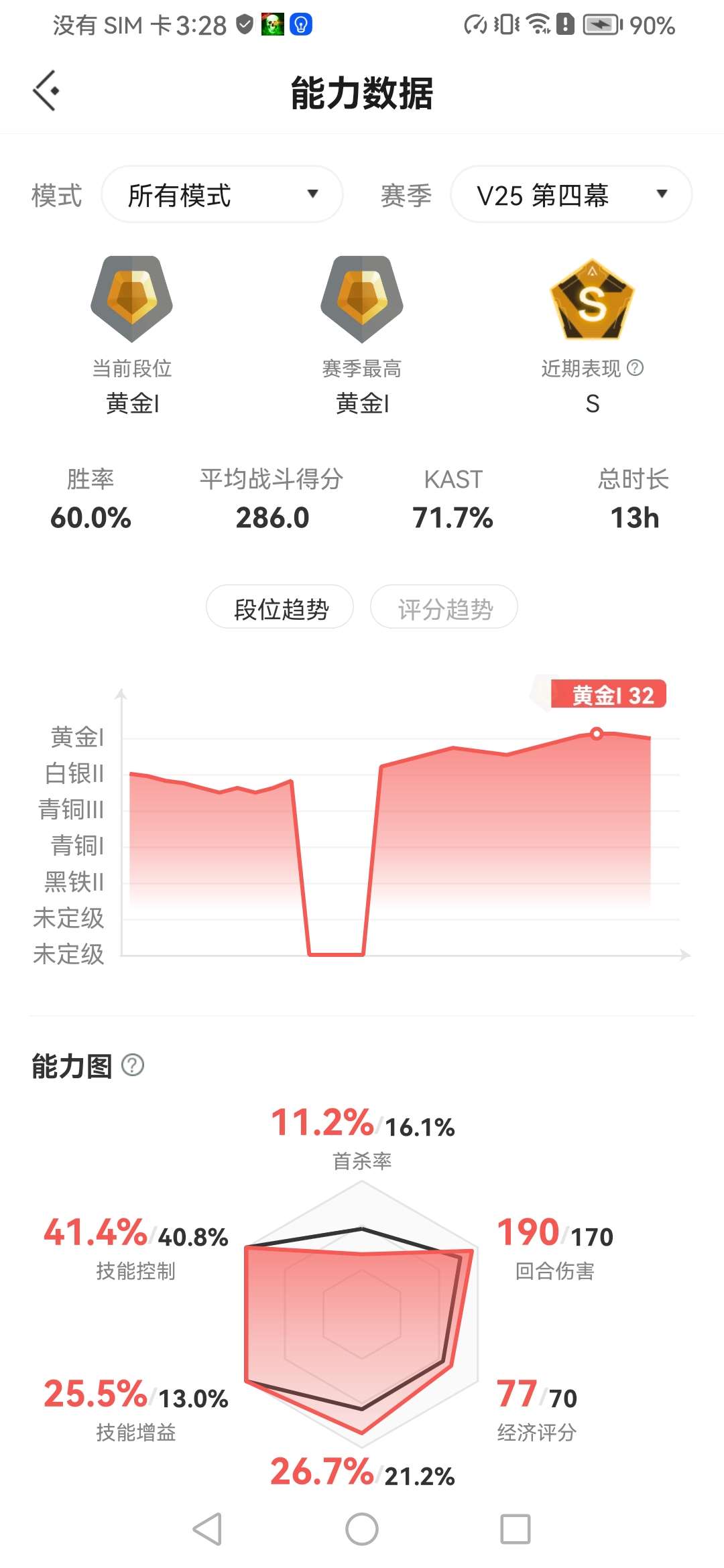
Task: Expand the V25 第四幕 season selector
Action: 571,194
